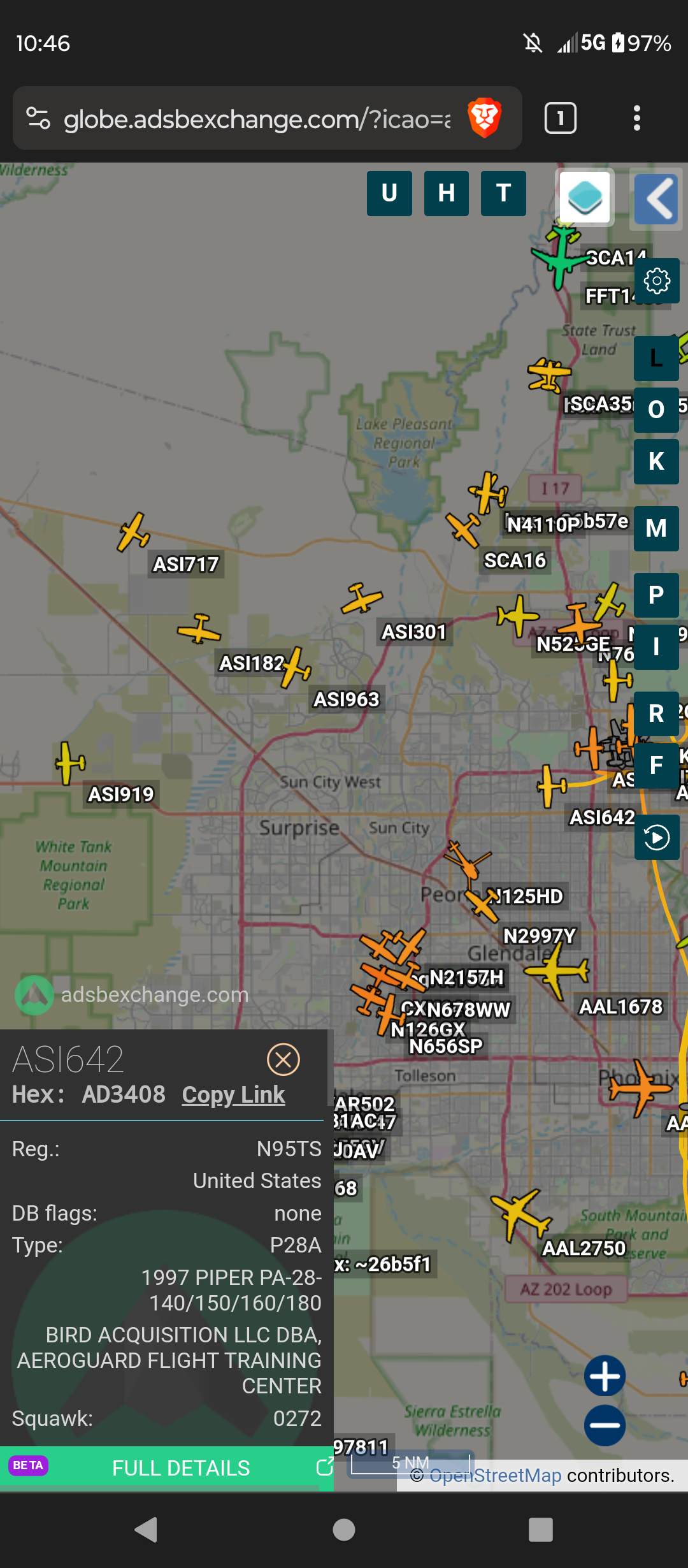Open the map layers selector

pyautogui.click(x=585, y=197)
